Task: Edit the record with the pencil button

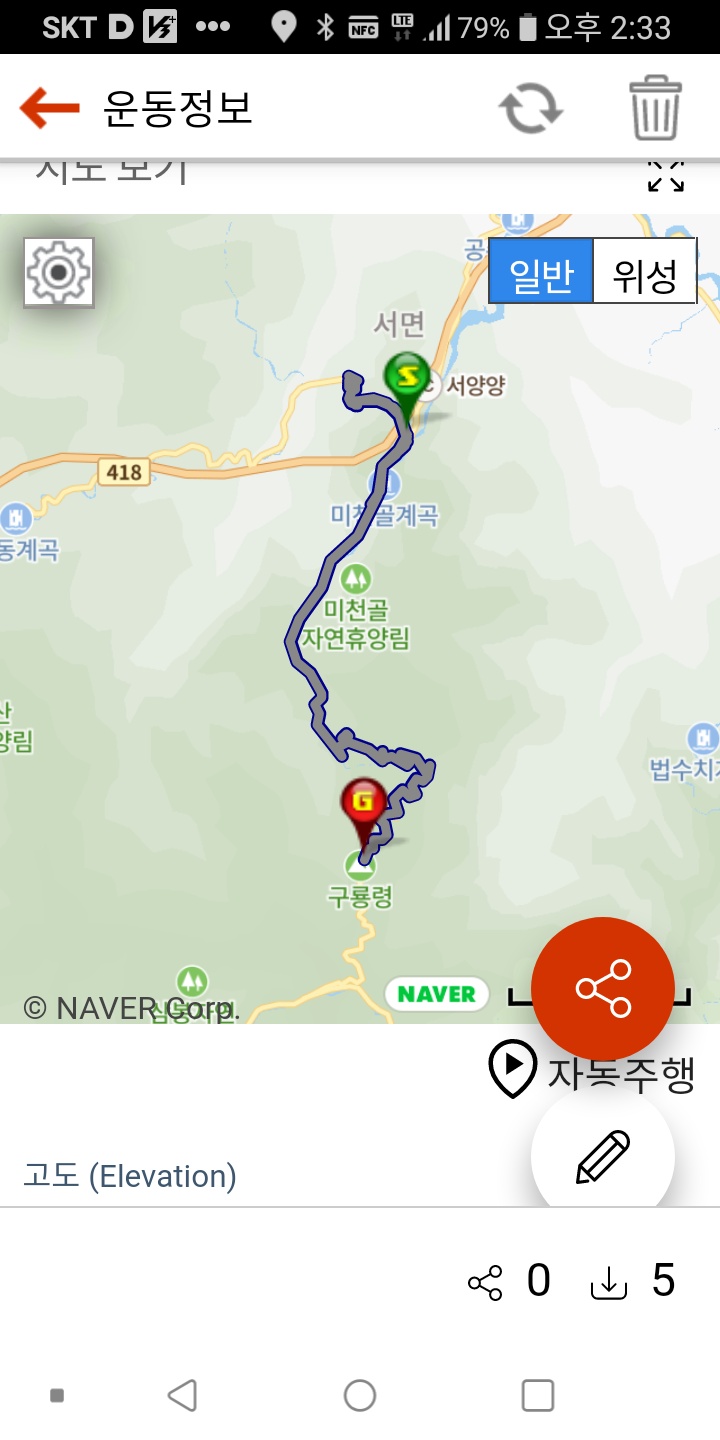Action: [x=603, y=1157]
